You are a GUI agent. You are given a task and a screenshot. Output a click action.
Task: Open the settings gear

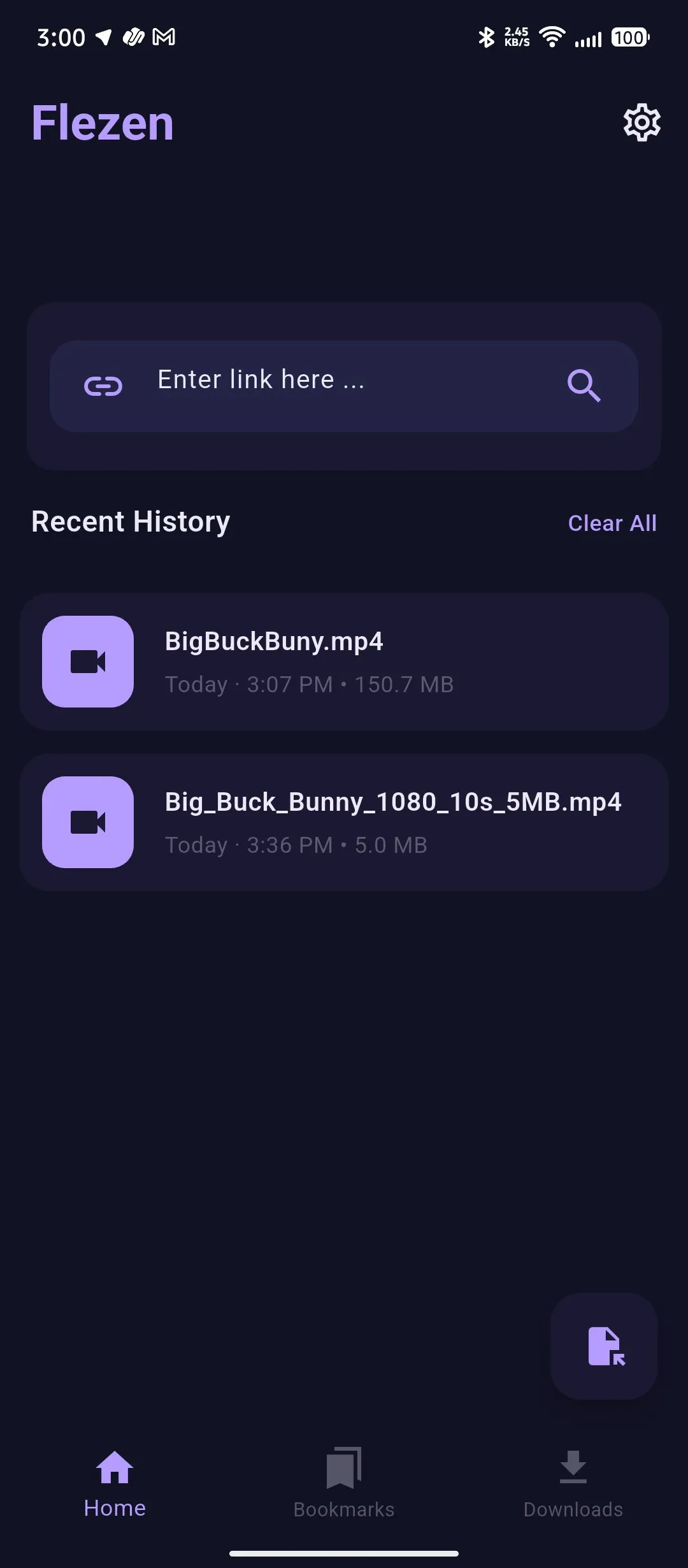(x=641, y=122)
